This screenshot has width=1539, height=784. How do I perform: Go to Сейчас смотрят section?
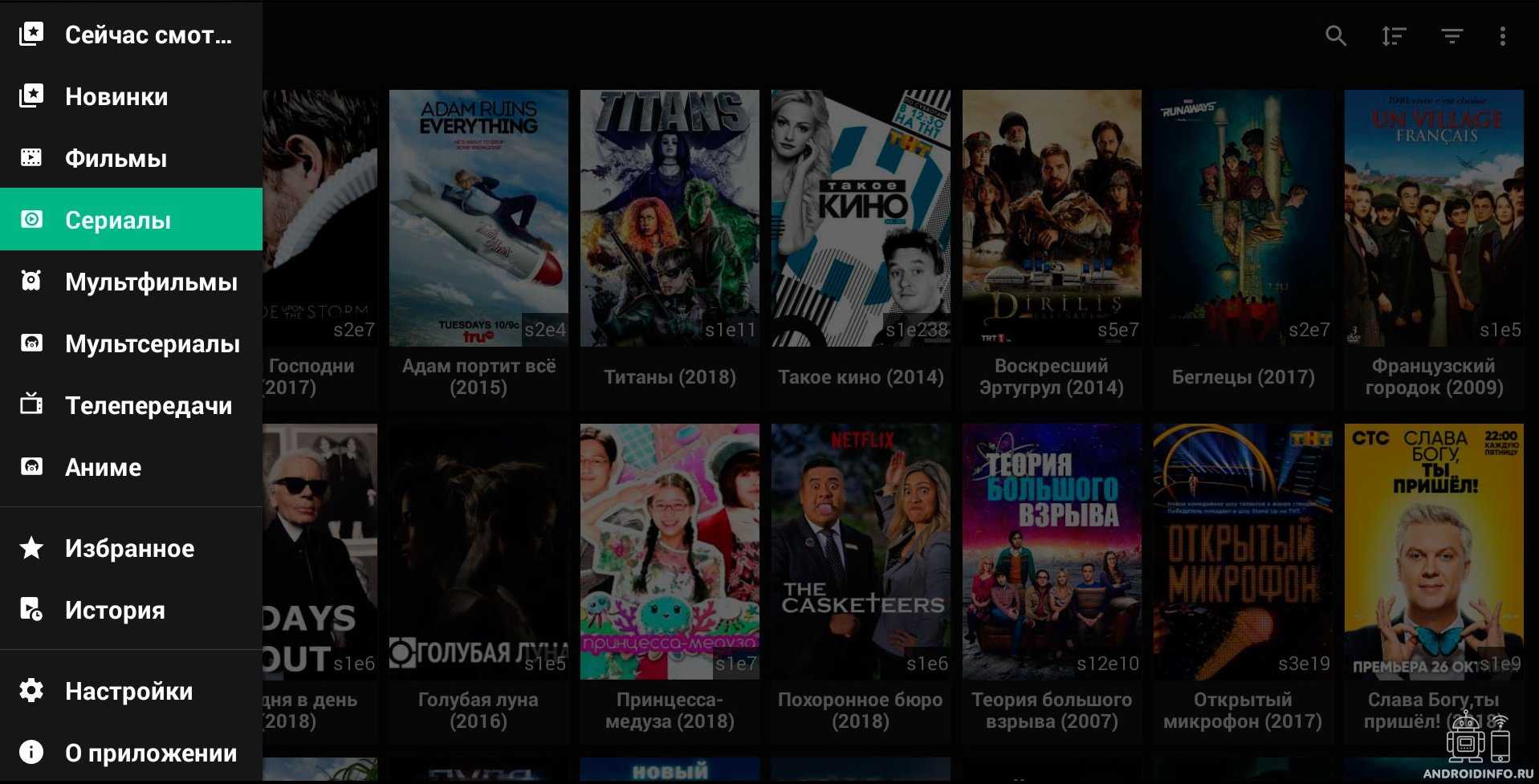(x=131, y=35)
